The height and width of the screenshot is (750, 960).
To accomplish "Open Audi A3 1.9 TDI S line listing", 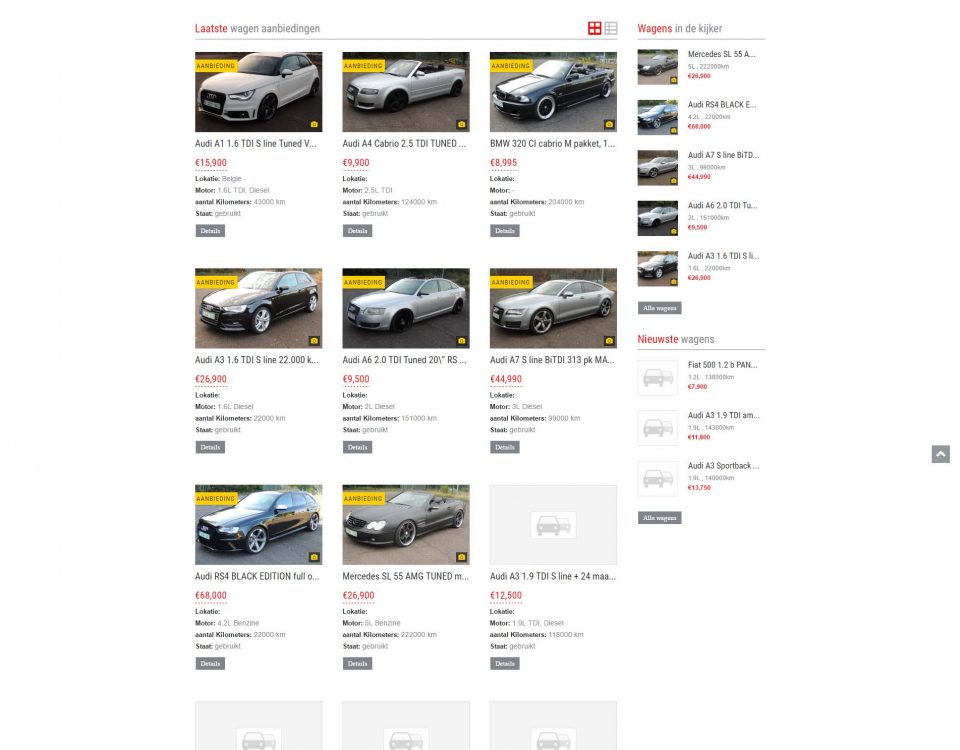I will pyautogui.click(x=552, y=576).
